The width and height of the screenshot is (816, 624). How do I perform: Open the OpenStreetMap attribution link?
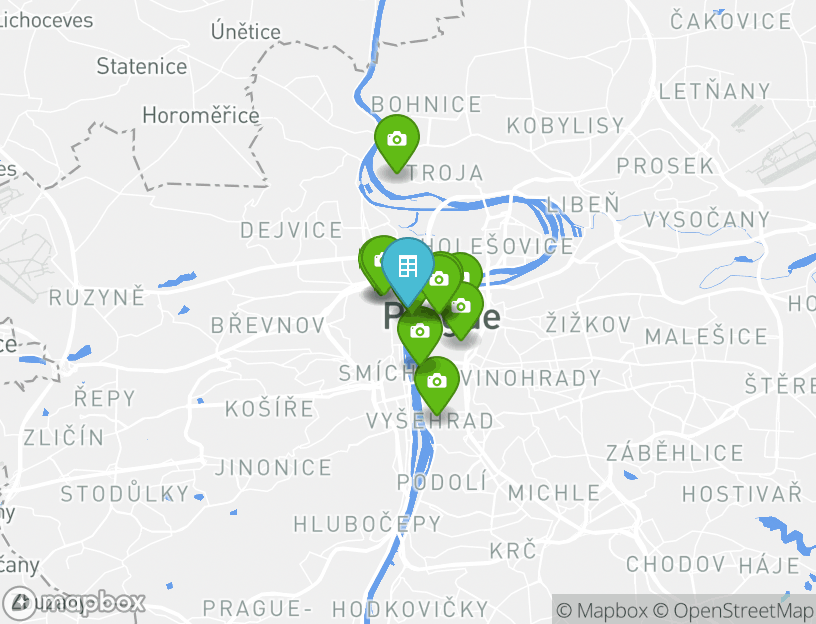coord(733,610)
